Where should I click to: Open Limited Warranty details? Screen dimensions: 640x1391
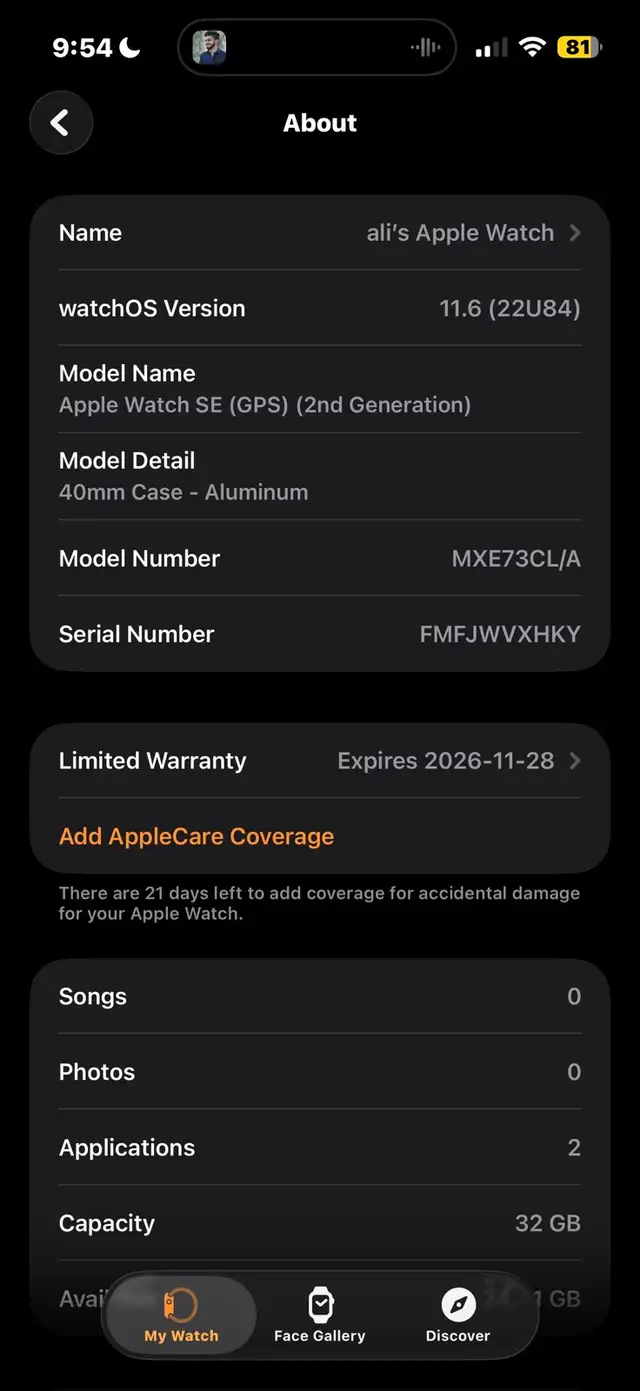[x=320, y=761]
